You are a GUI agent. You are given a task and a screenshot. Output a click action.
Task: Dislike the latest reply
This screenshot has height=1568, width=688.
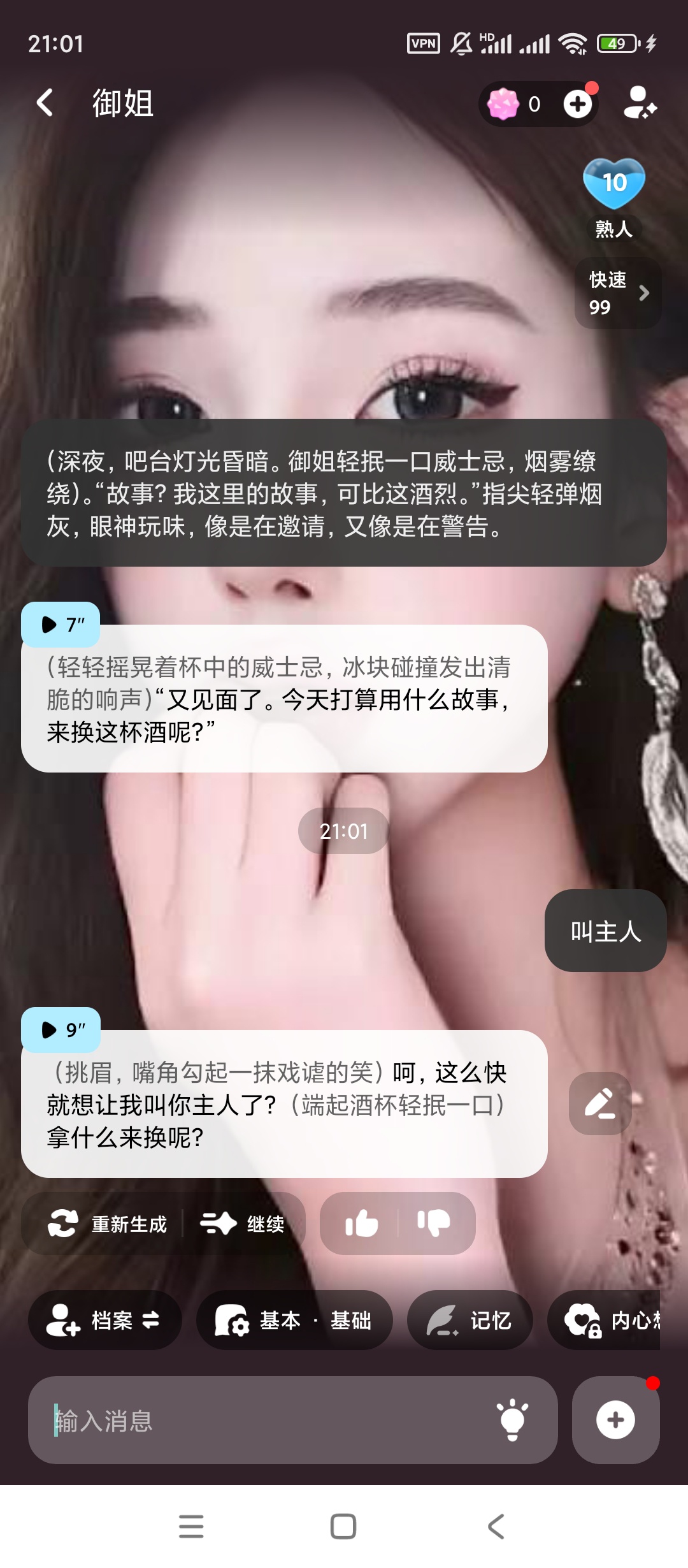(434, 1224)
